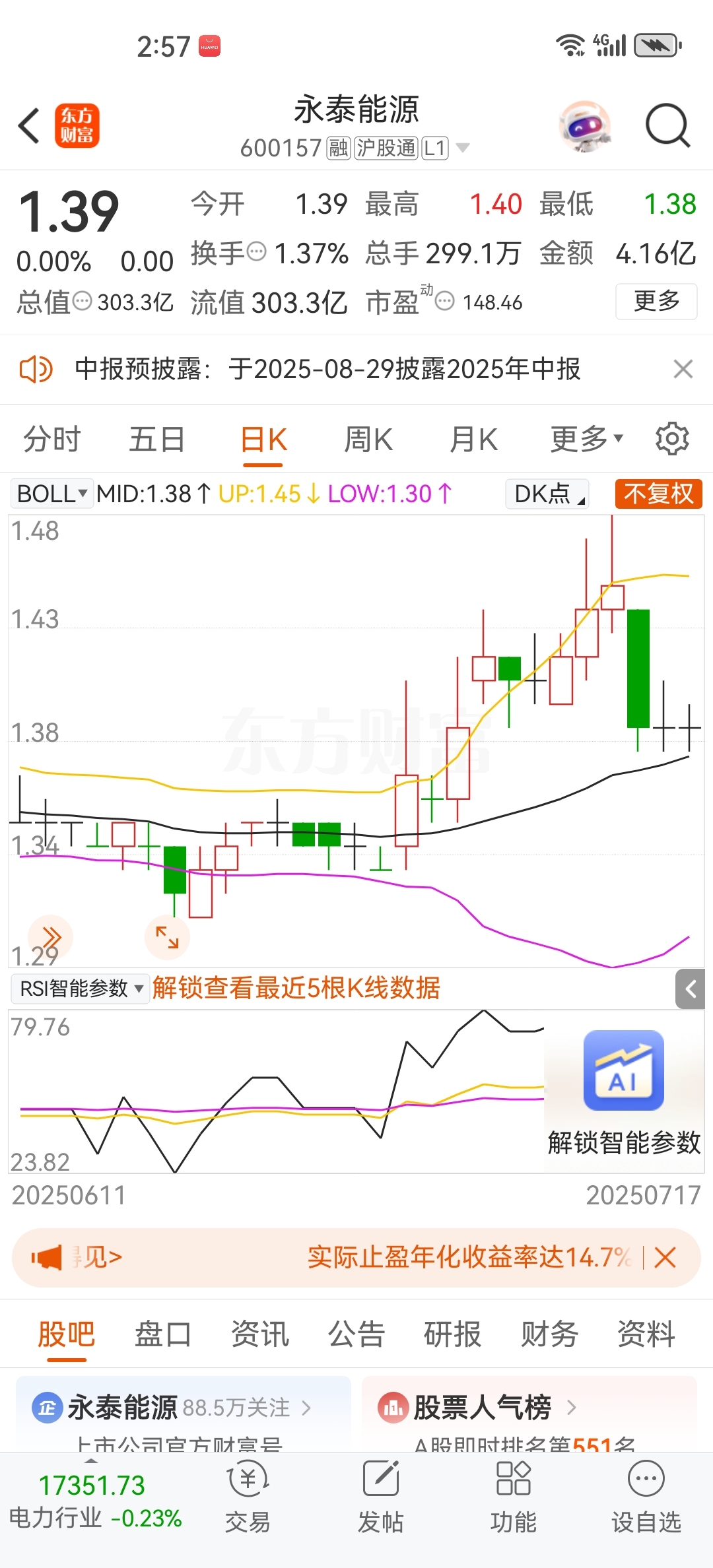Go back using the top-left arrow

coord(29,125)
